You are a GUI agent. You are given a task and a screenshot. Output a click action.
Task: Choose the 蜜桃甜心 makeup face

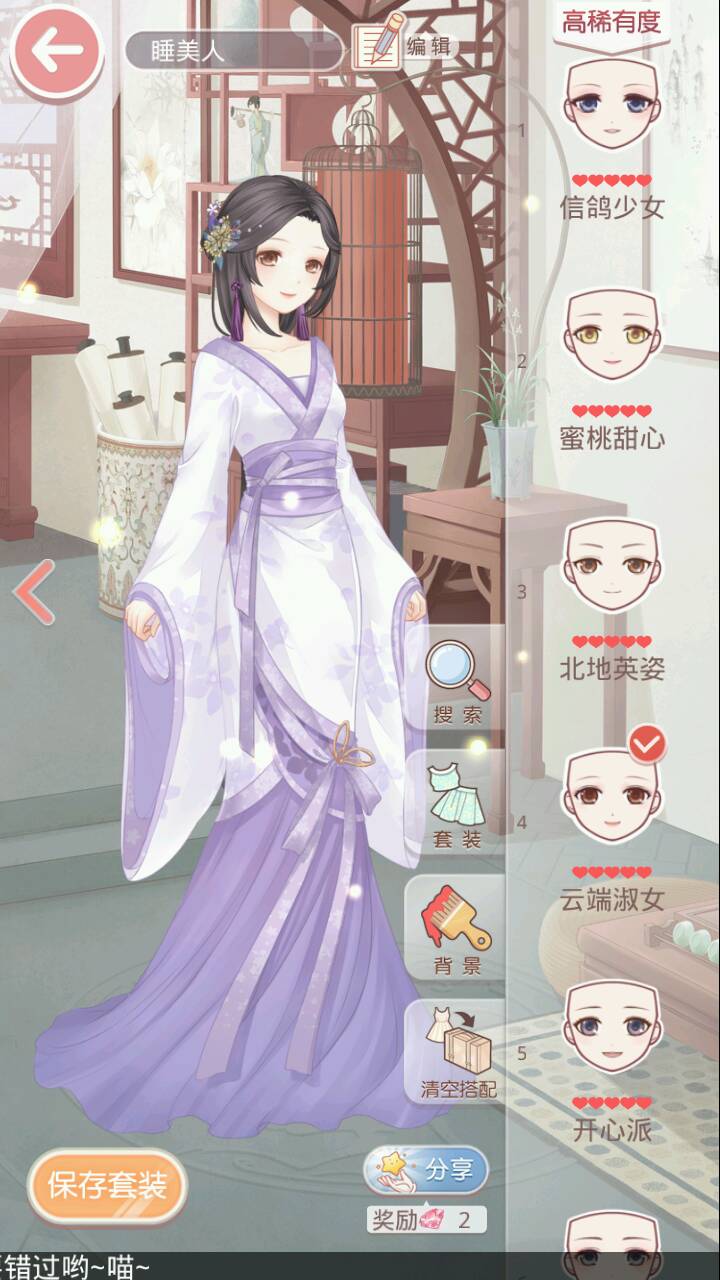[x=611, y=340]
